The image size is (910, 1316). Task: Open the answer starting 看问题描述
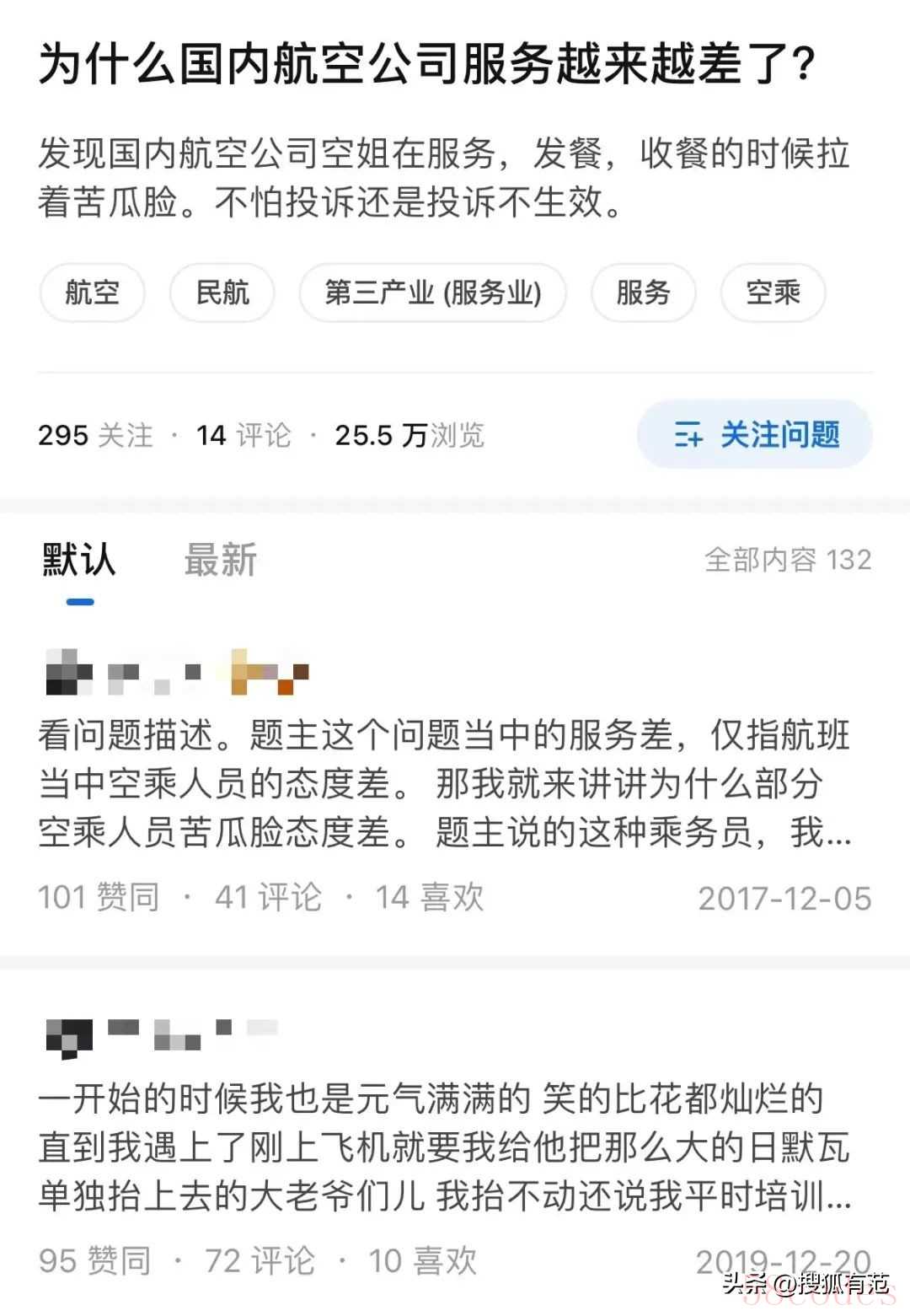444,784
